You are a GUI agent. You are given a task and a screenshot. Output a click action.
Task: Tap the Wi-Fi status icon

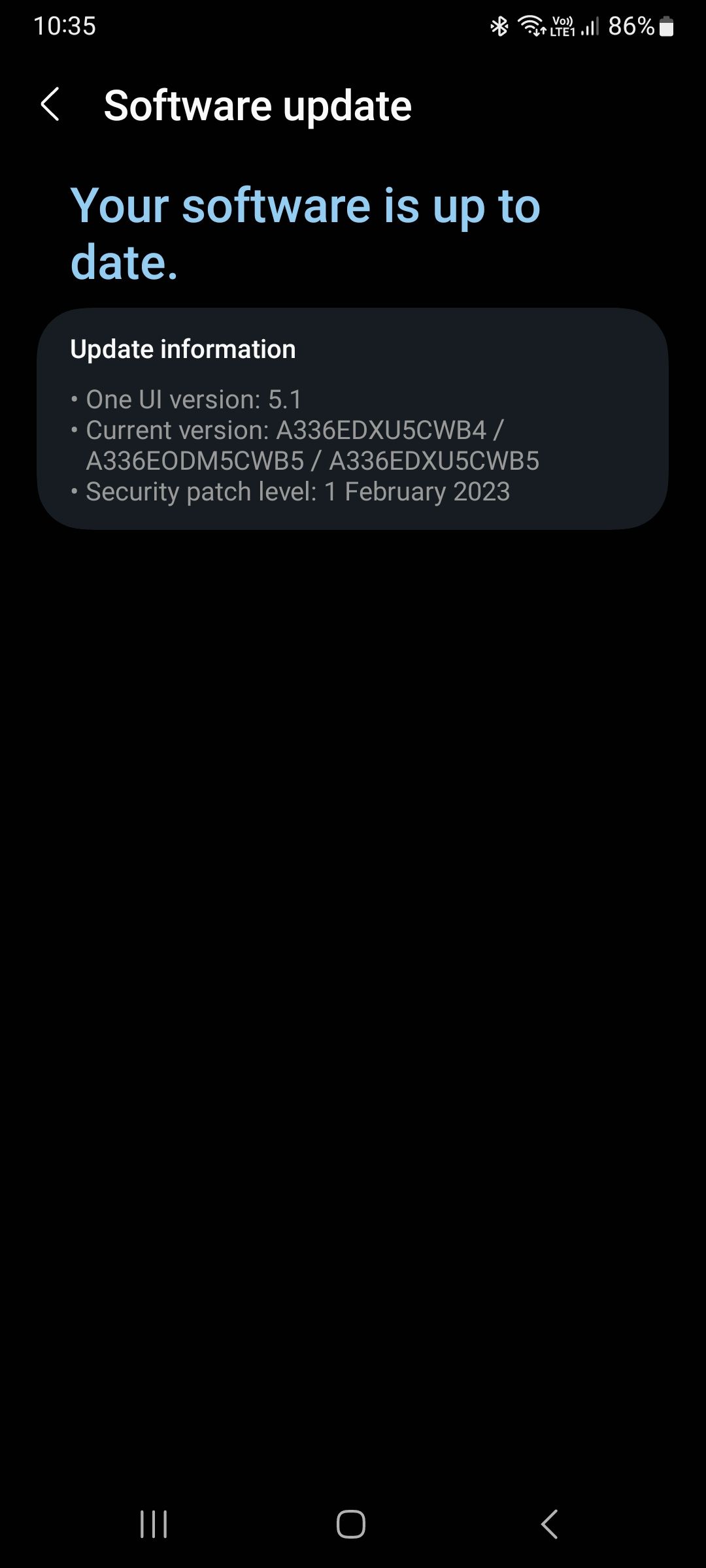pos(529,27)
